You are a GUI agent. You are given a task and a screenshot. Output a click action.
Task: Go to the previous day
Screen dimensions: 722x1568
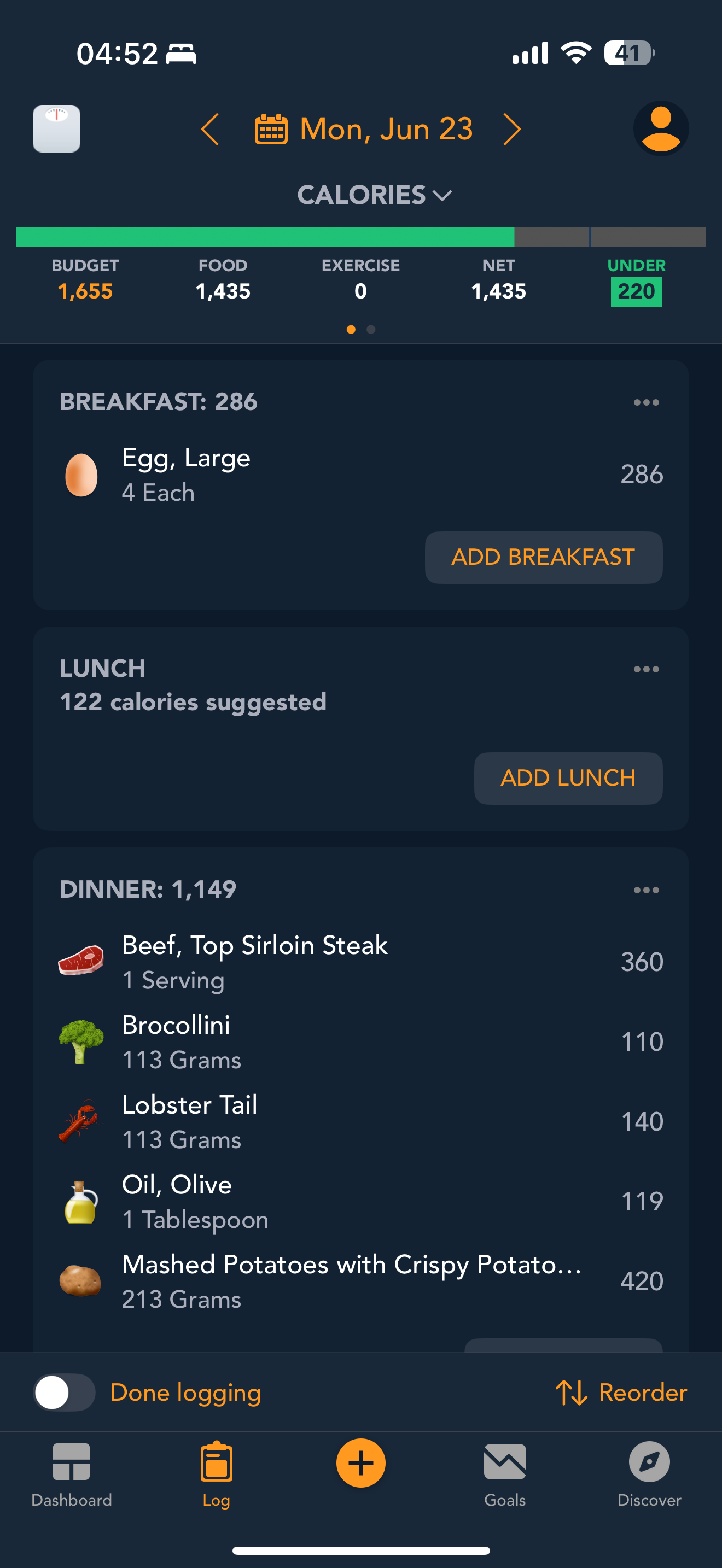210,129
